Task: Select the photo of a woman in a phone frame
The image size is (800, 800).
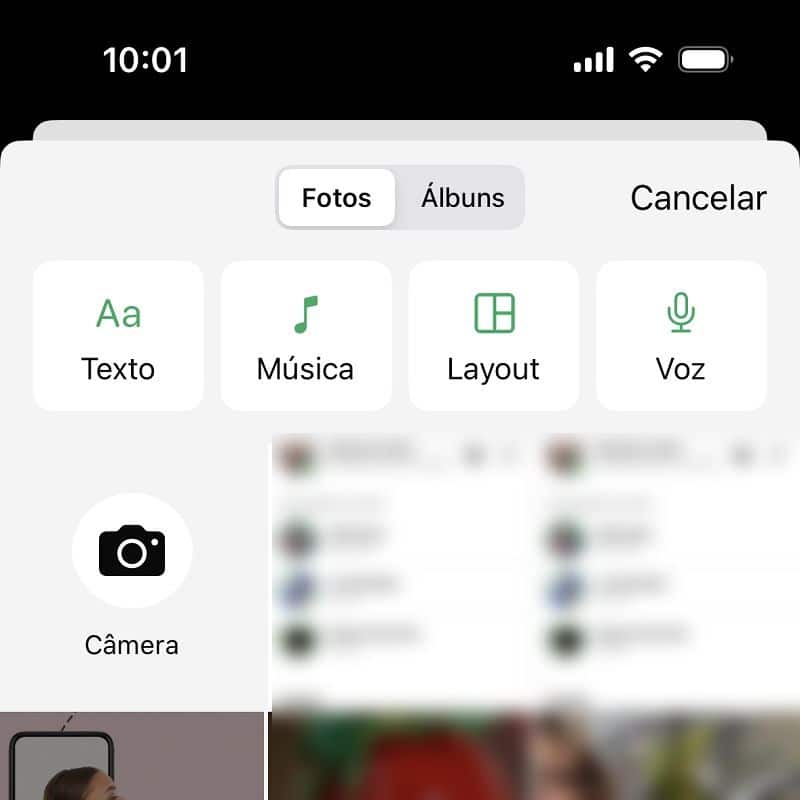Action: click(131, 756)
